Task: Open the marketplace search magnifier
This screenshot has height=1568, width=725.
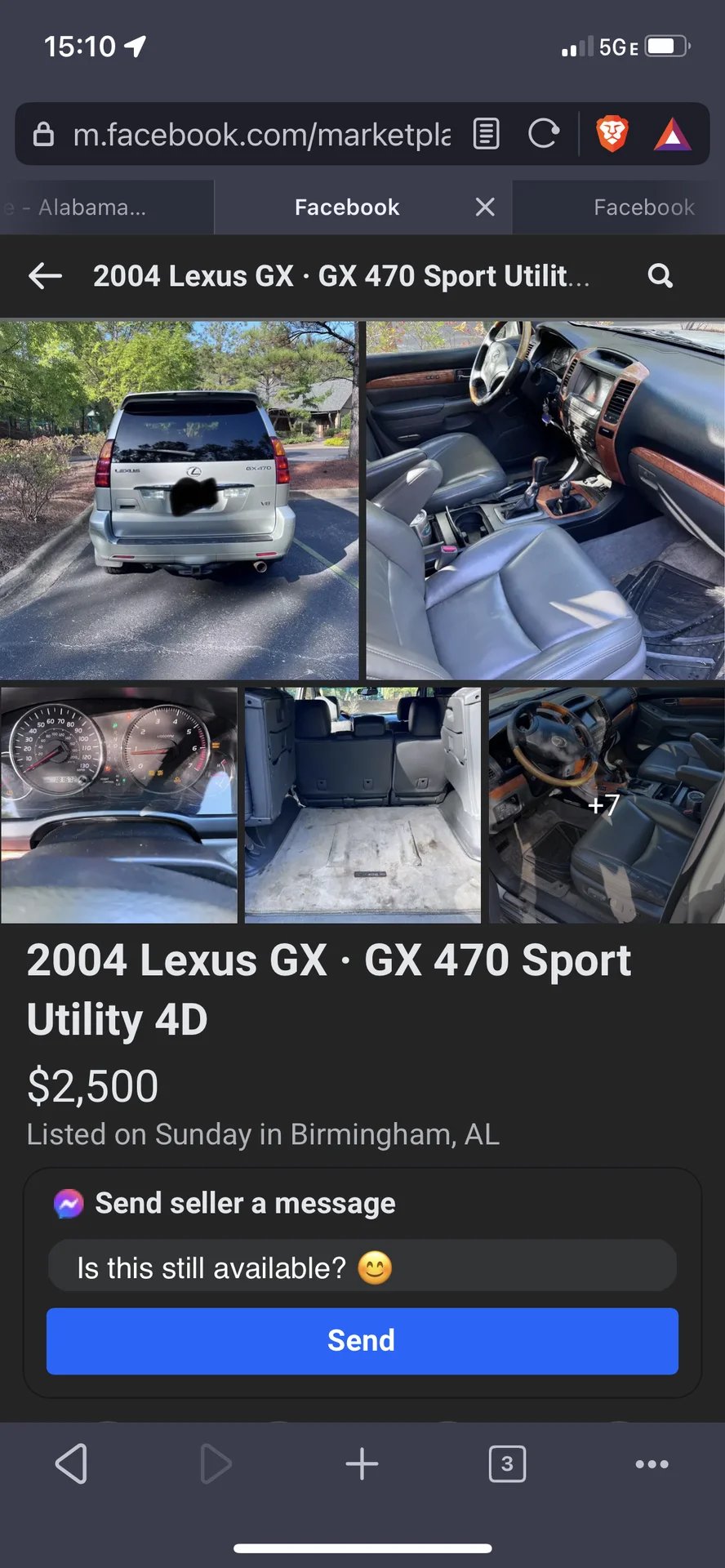Action: [x=660, y=276]
